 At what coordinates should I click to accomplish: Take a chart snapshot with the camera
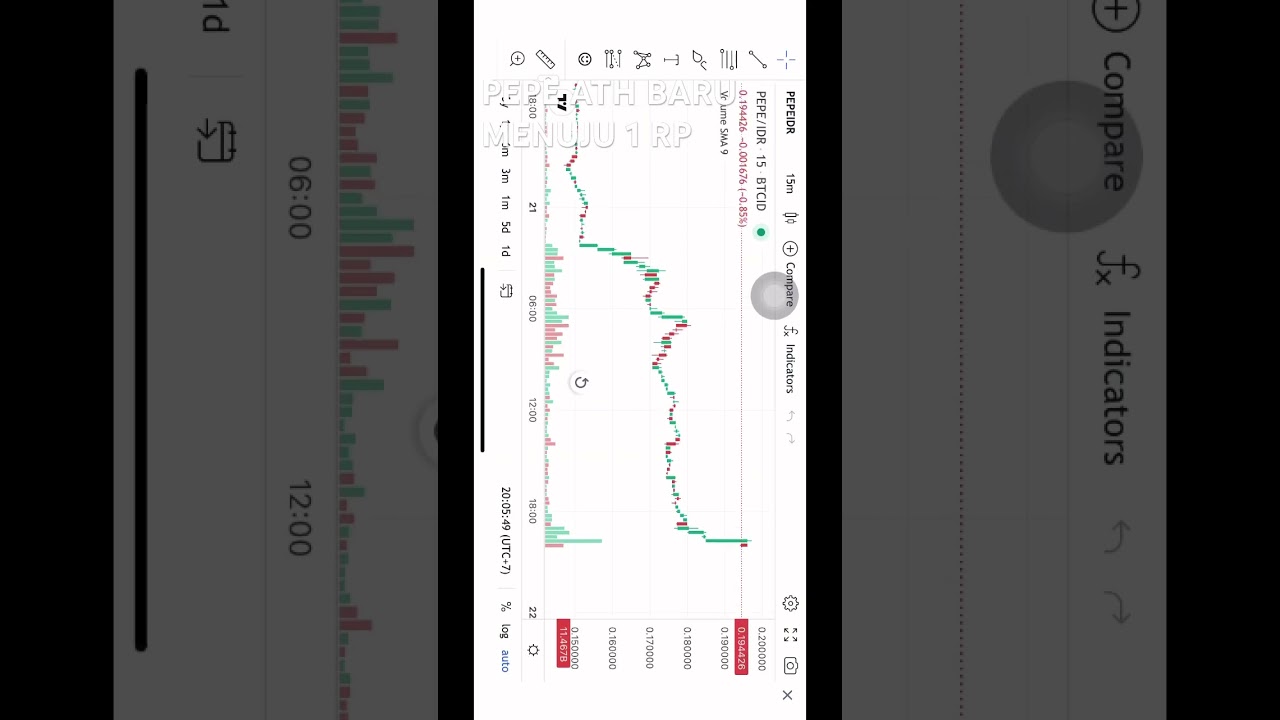coord(790,666)
